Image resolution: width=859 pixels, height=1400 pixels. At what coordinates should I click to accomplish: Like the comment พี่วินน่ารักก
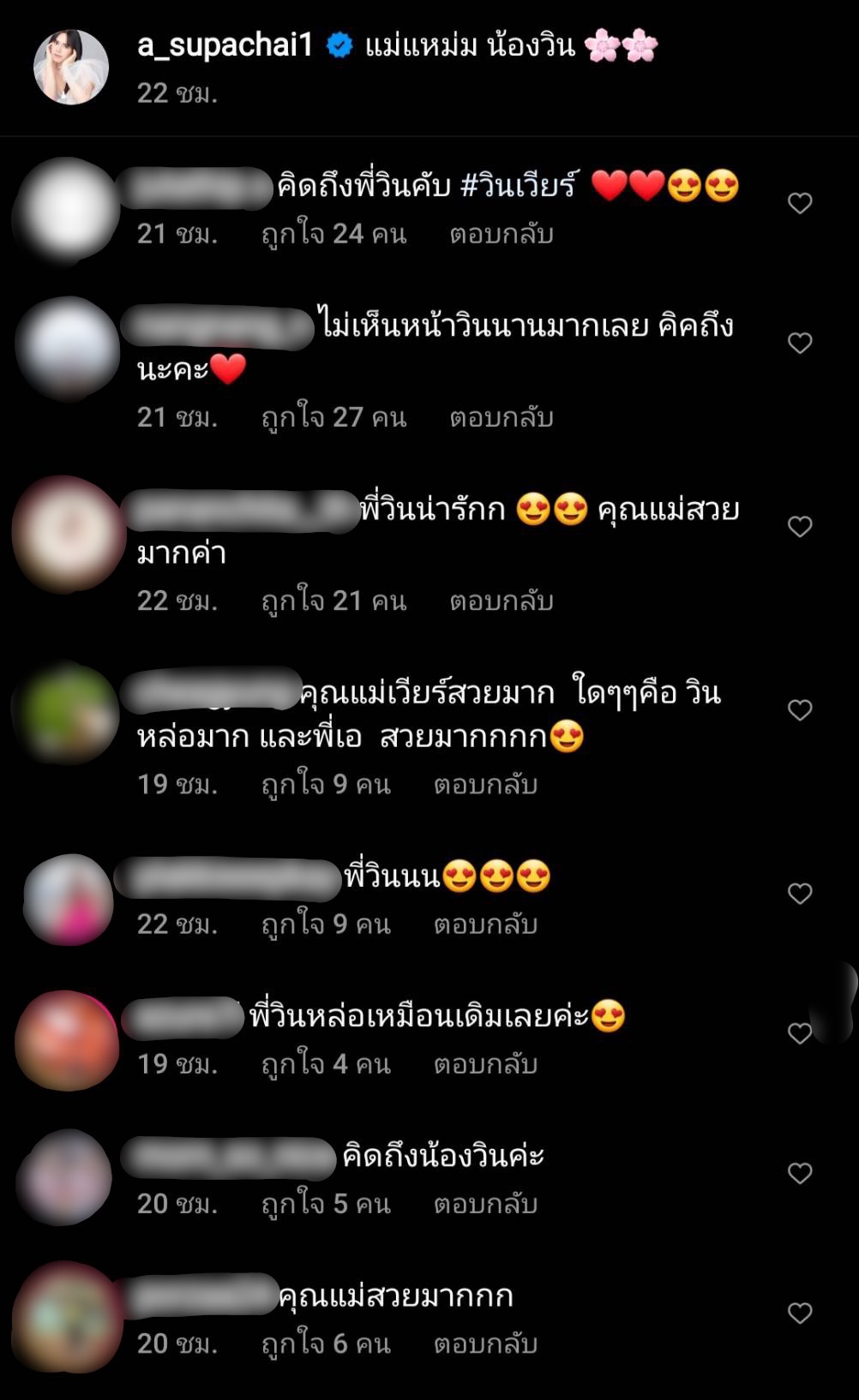tap(799, 526)
